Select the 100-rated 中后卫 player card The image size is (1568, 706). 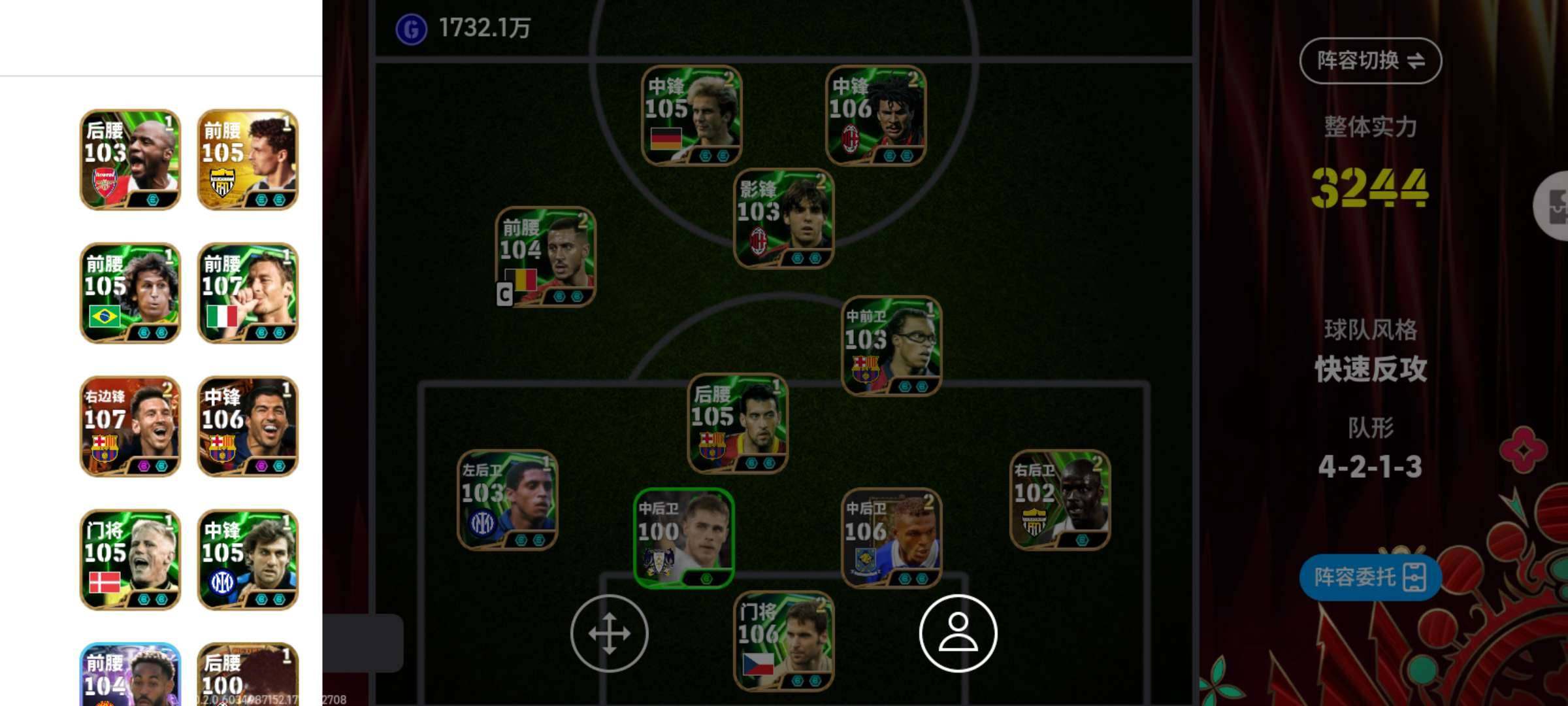pos(683,538)
